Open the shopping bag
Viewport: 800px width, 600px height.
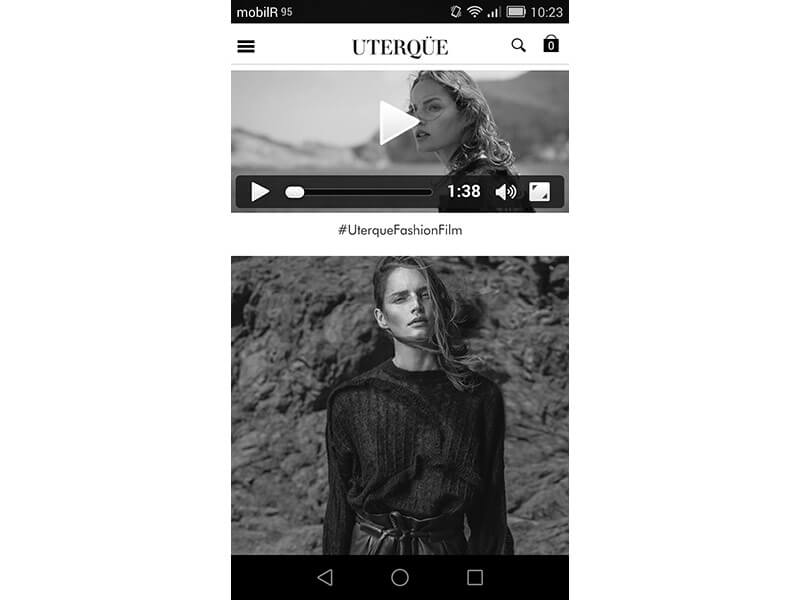tap(551, 44)
